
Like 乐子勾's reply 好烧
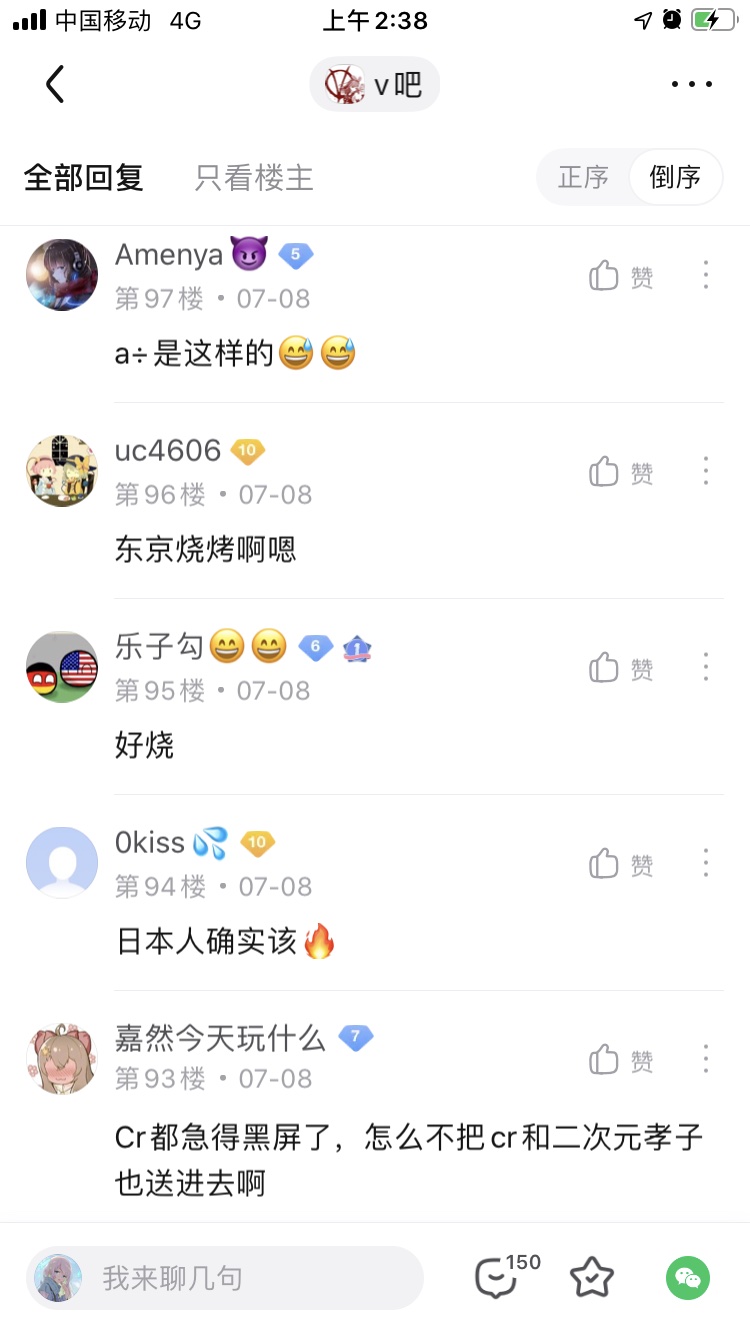point(621,667)
